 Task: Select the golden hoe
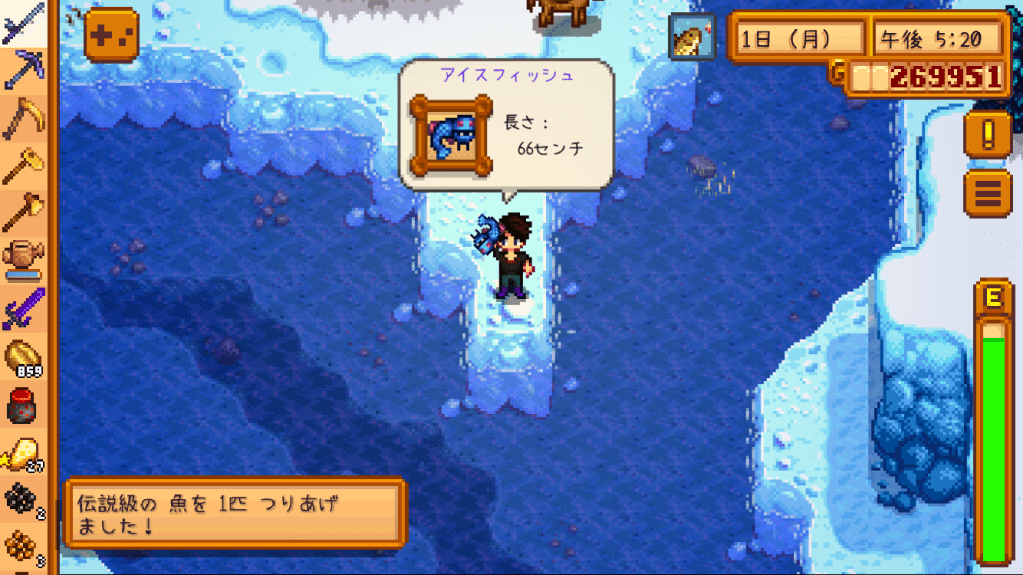[24, 166]
